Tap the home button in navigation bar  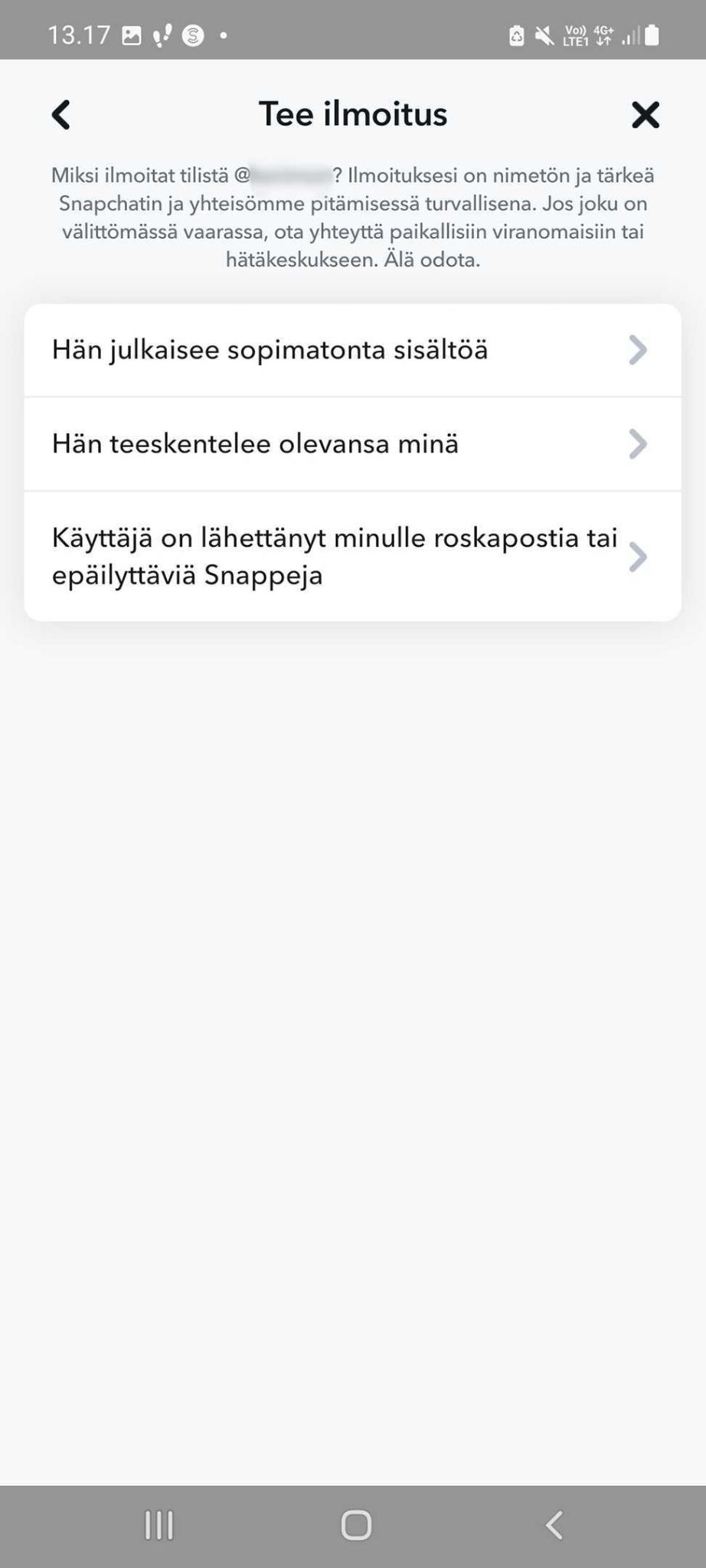click(353, 1525)
